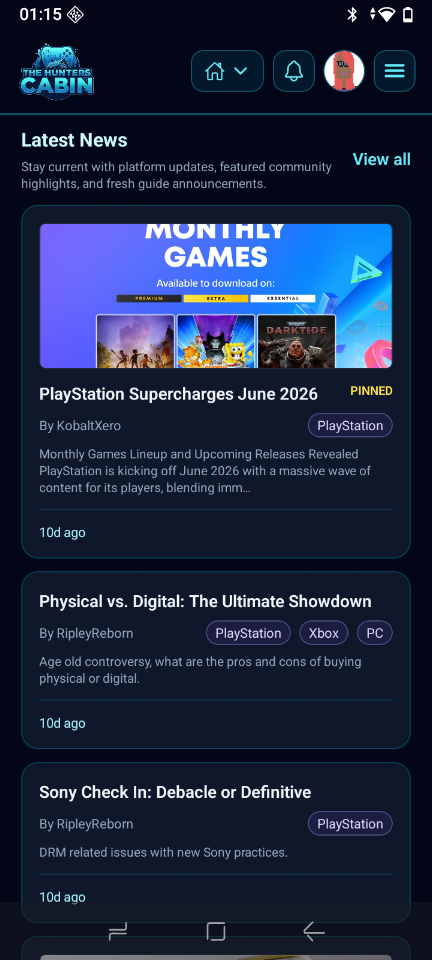Screen dimensions: 432x960
Task: View all latest news
Action: click(382, 159)
